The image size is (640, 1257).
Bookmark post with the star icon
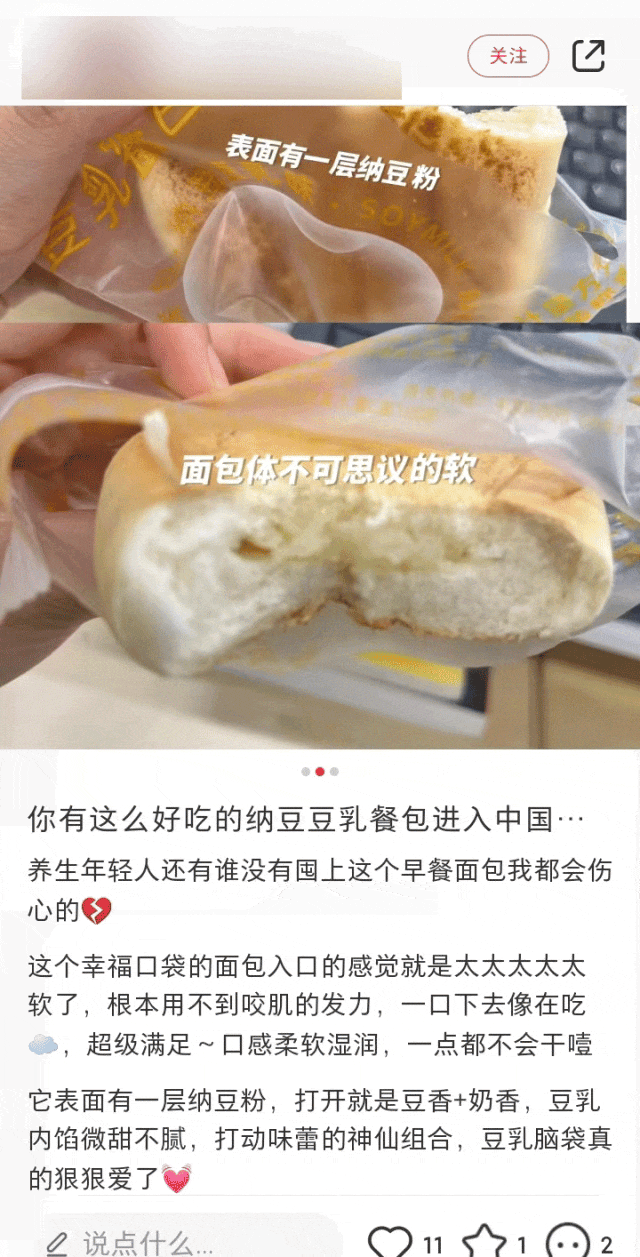485,1243
